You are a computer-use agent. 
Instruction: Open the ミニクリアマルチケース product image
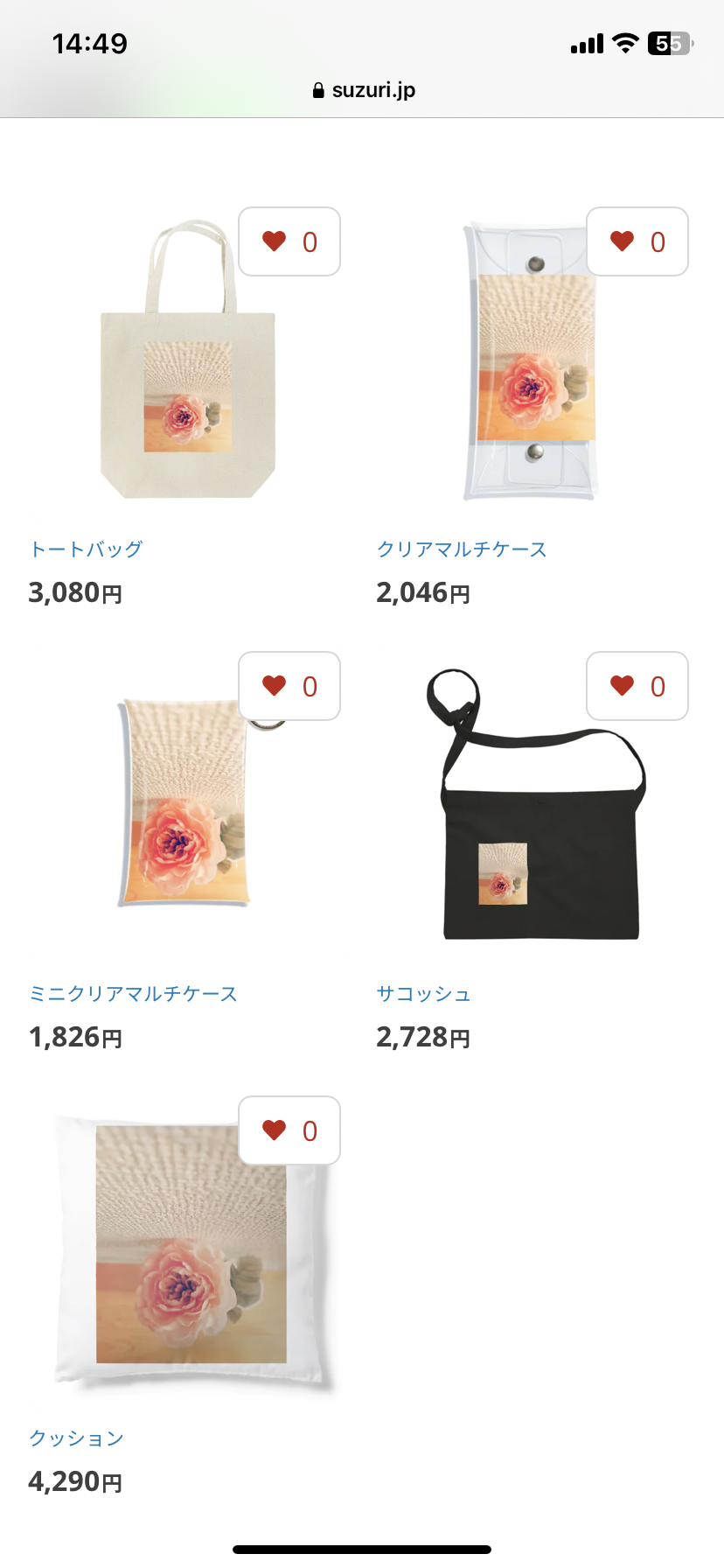185,814
